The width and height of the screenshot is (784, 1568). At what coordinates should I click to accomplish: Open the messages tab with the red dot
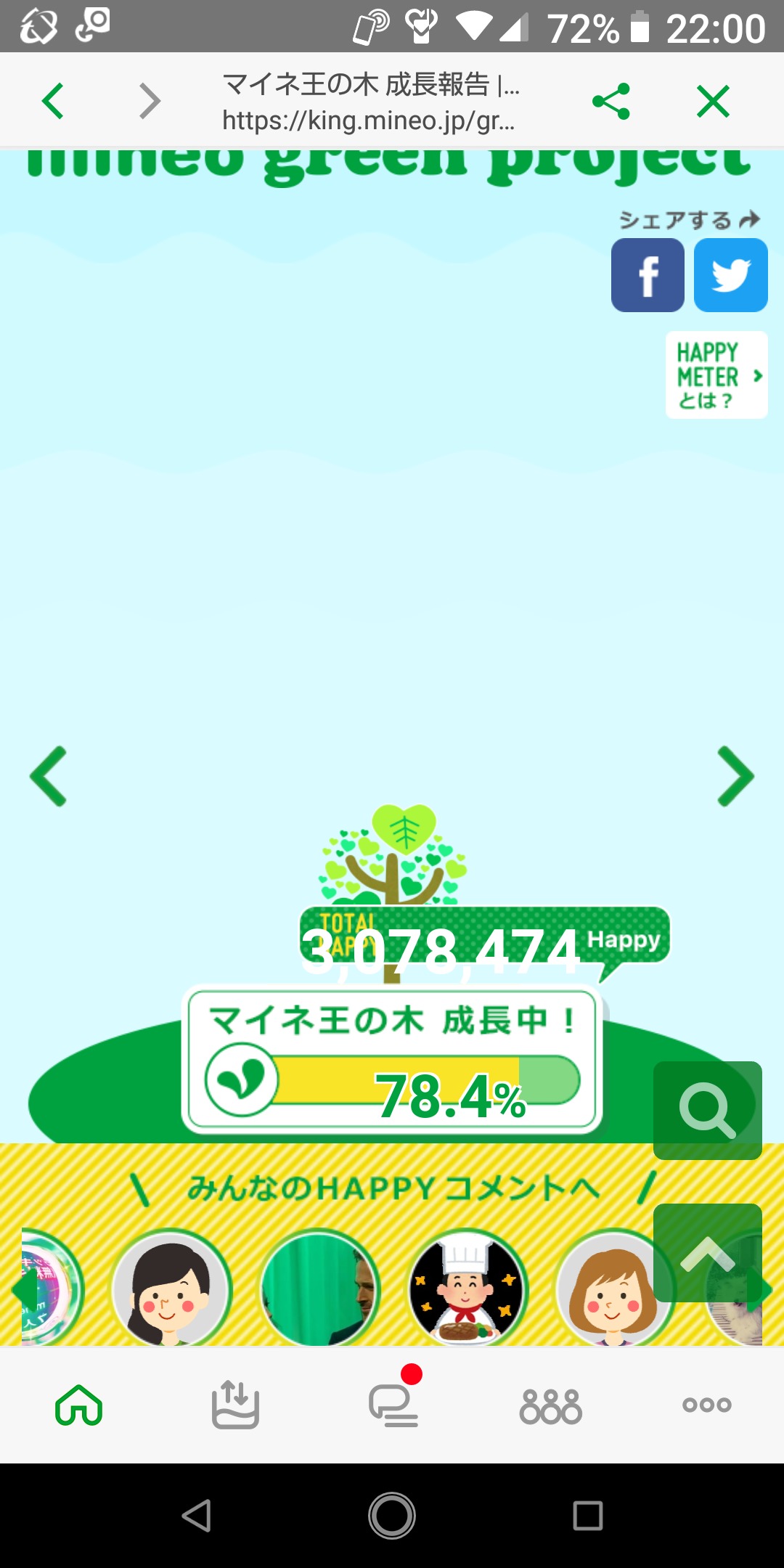(393, 1405)
